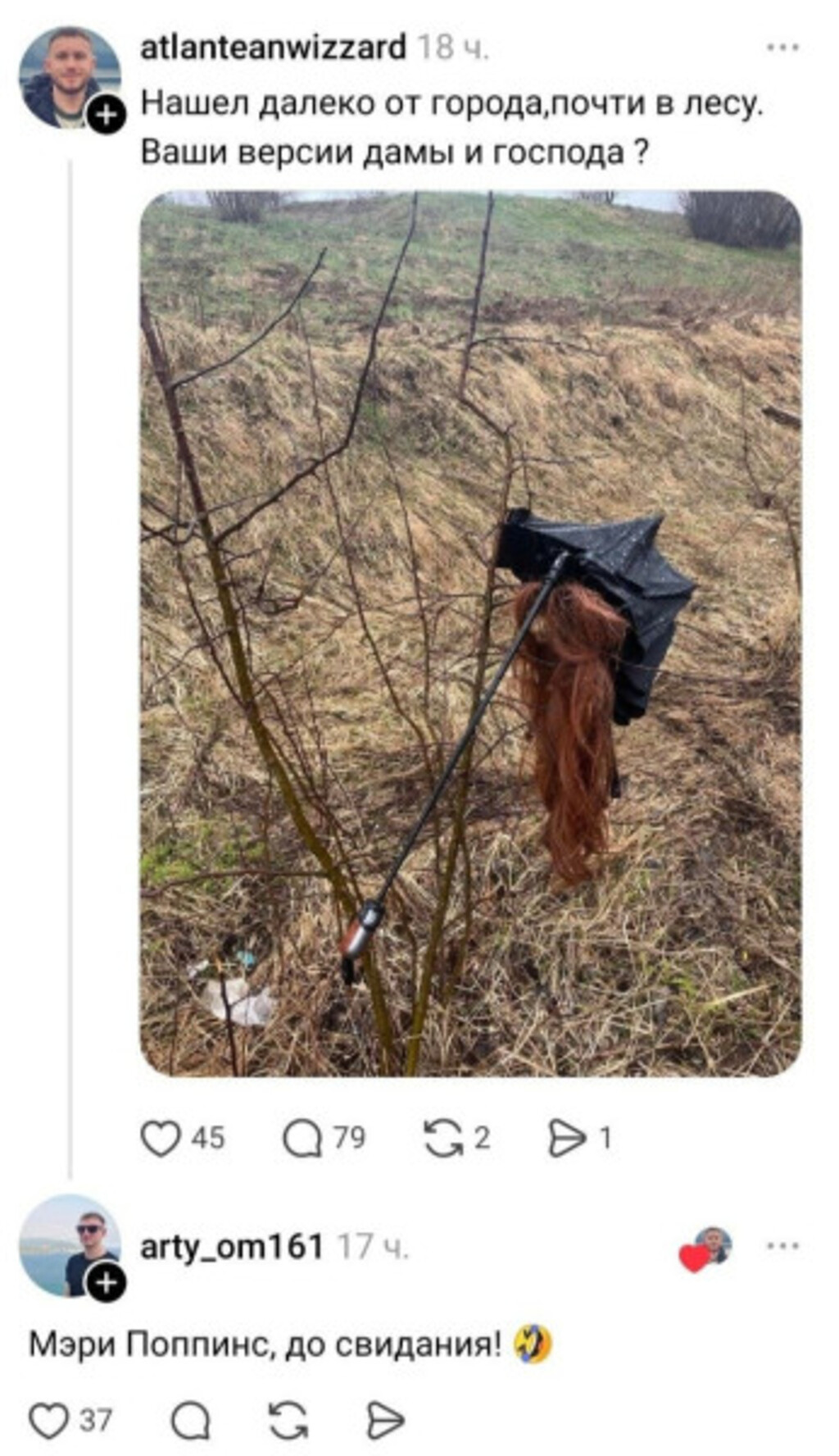The image size is (839, 1456).
Task: Like arty_om161's reply
Action: pyautogui.click(x=49, y=1420)
